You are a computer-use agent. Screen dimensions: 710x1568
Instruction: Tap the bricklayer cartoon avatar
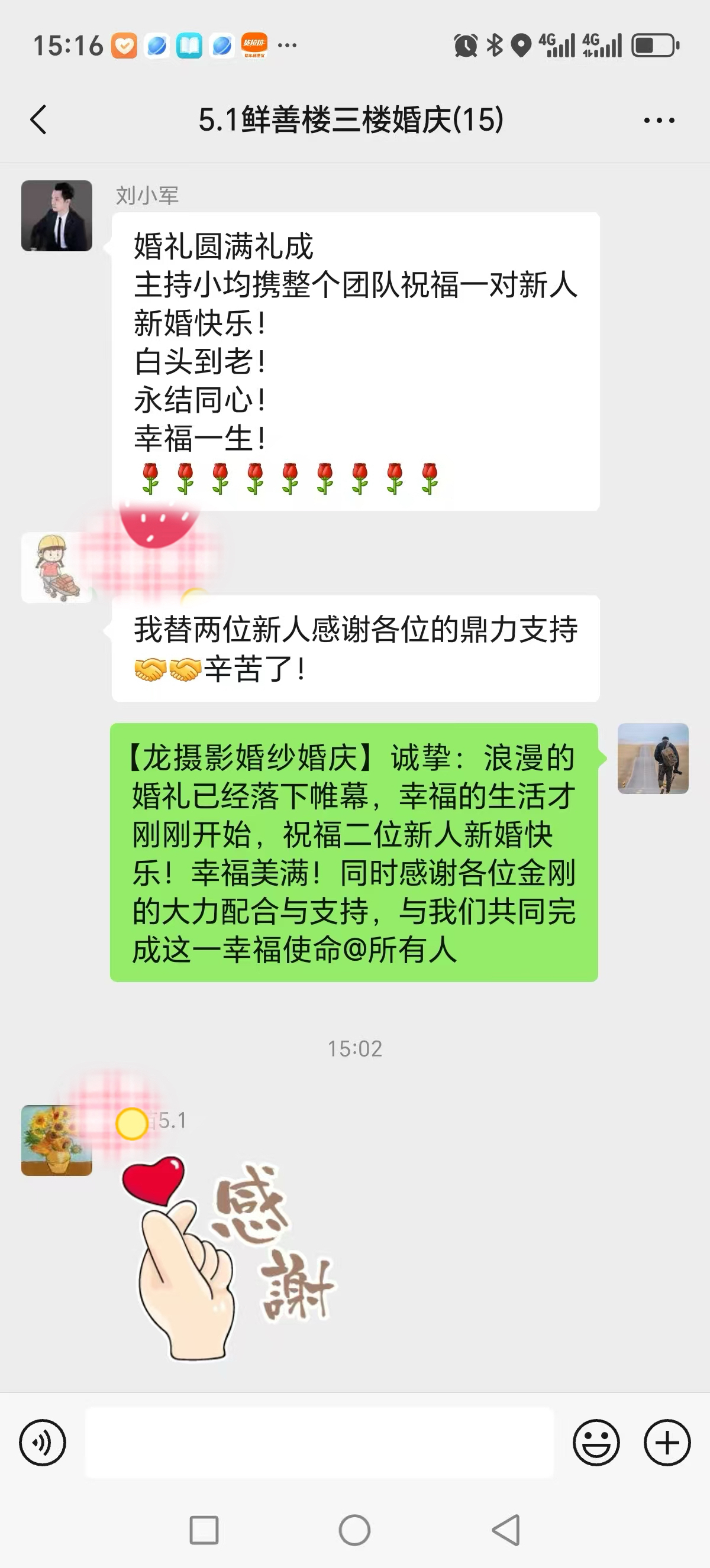coord(57,567)
